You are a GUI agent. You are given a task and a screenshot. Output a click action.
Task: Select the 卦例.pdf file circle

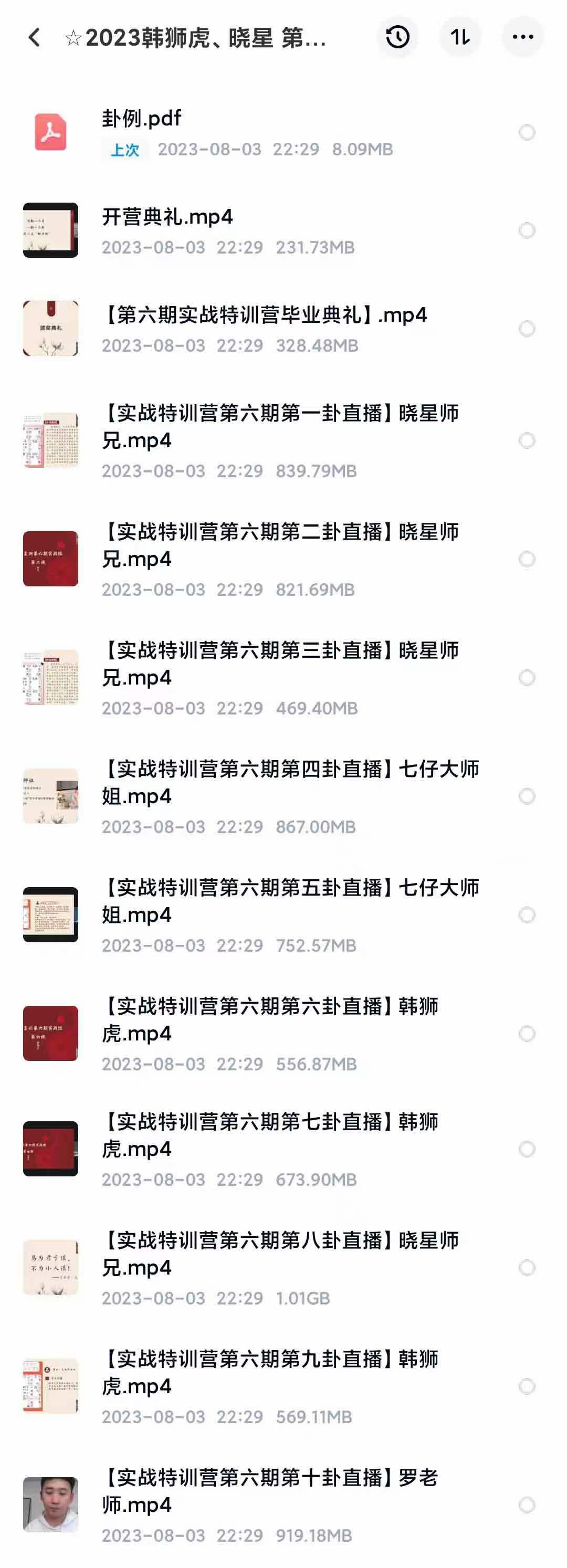point(527,132)
